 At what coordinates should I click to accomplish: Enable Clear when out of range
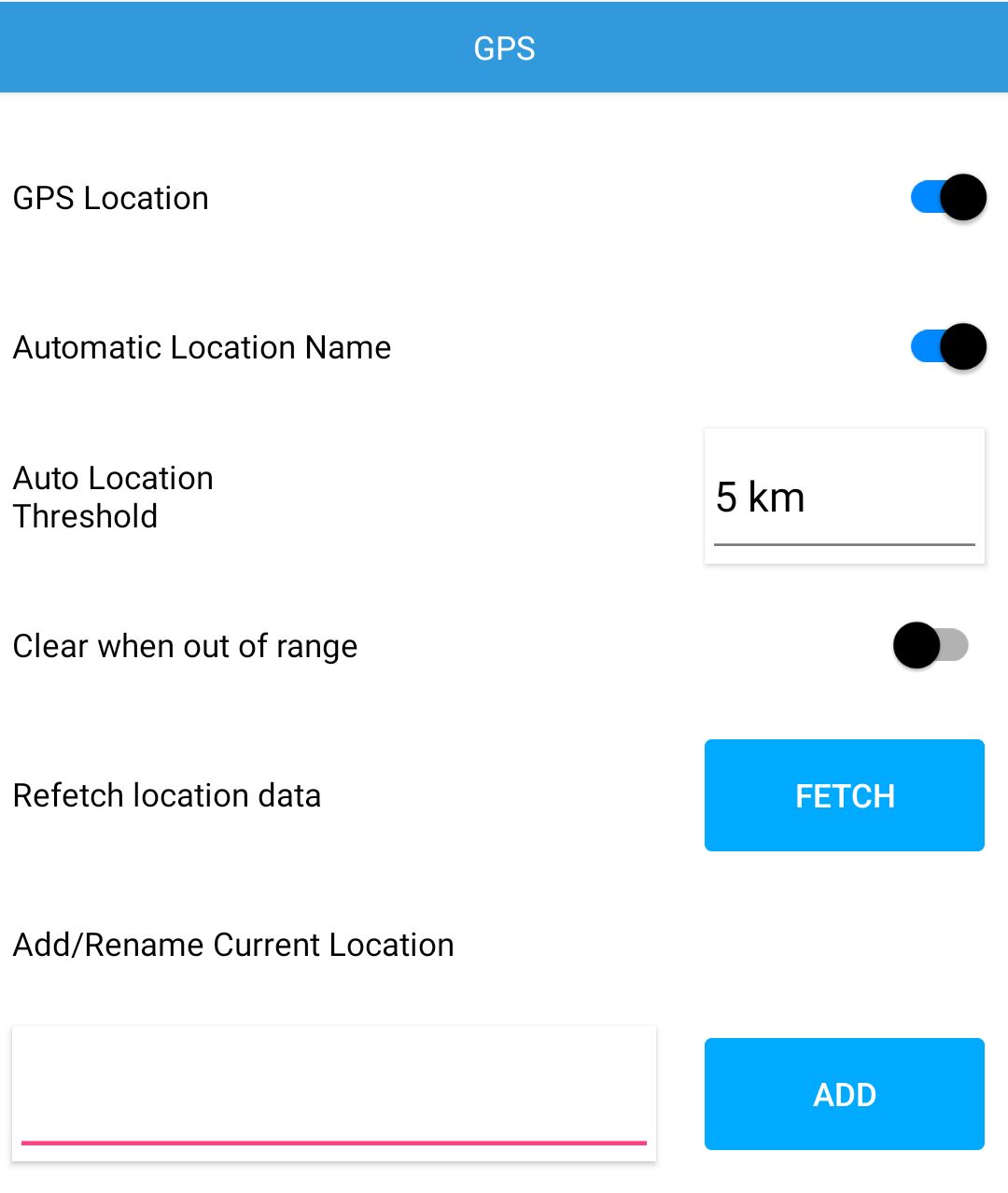tap(931, 645)
